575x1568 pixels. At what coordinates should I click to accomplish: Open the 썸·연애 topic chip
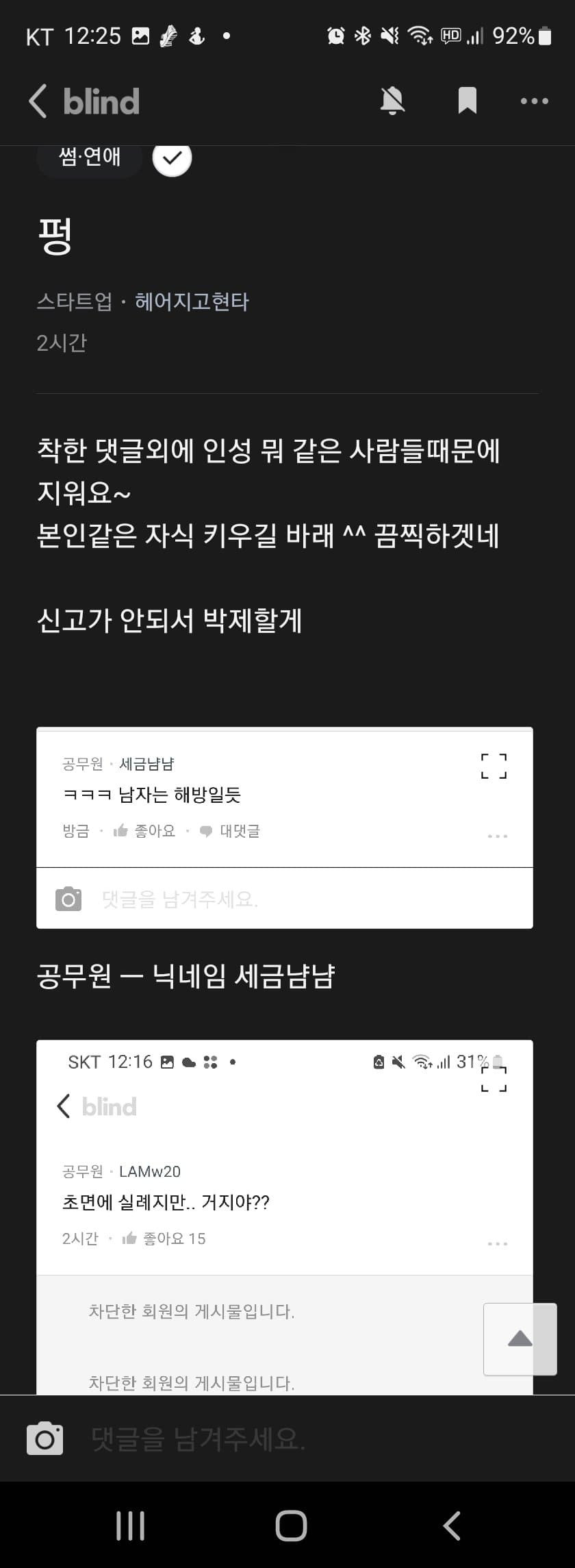click(89, 158)
